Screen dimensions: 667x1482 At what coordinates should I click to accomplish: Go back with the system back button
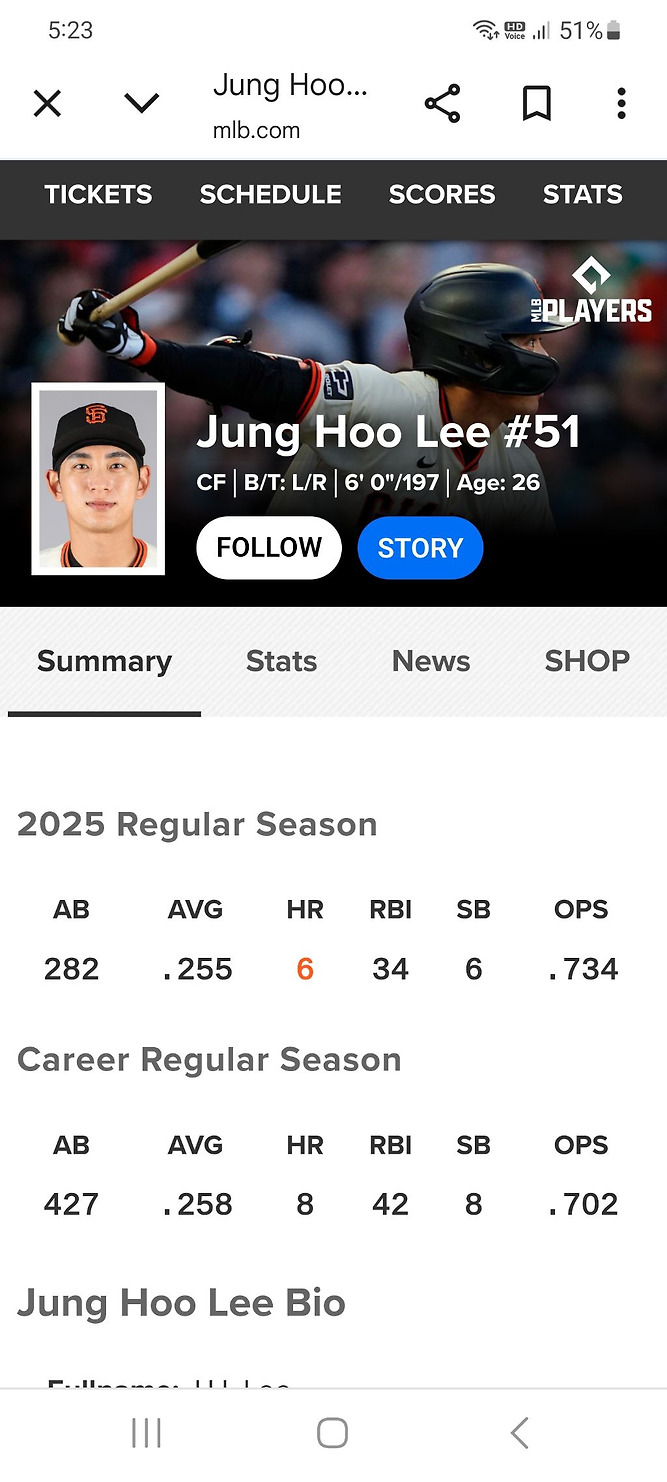(x=519, y=1433)
